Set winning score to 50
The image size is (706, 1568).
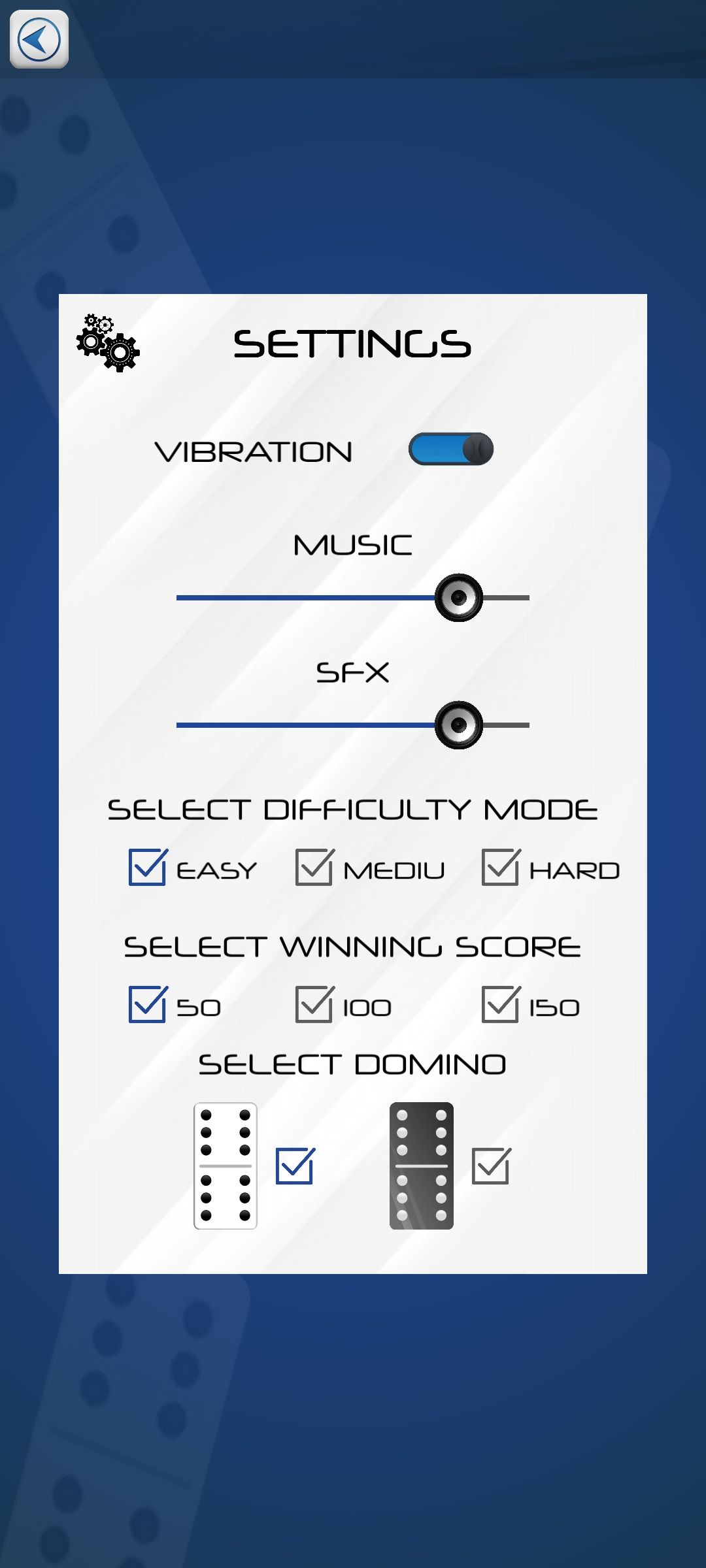pos(148,1005)
